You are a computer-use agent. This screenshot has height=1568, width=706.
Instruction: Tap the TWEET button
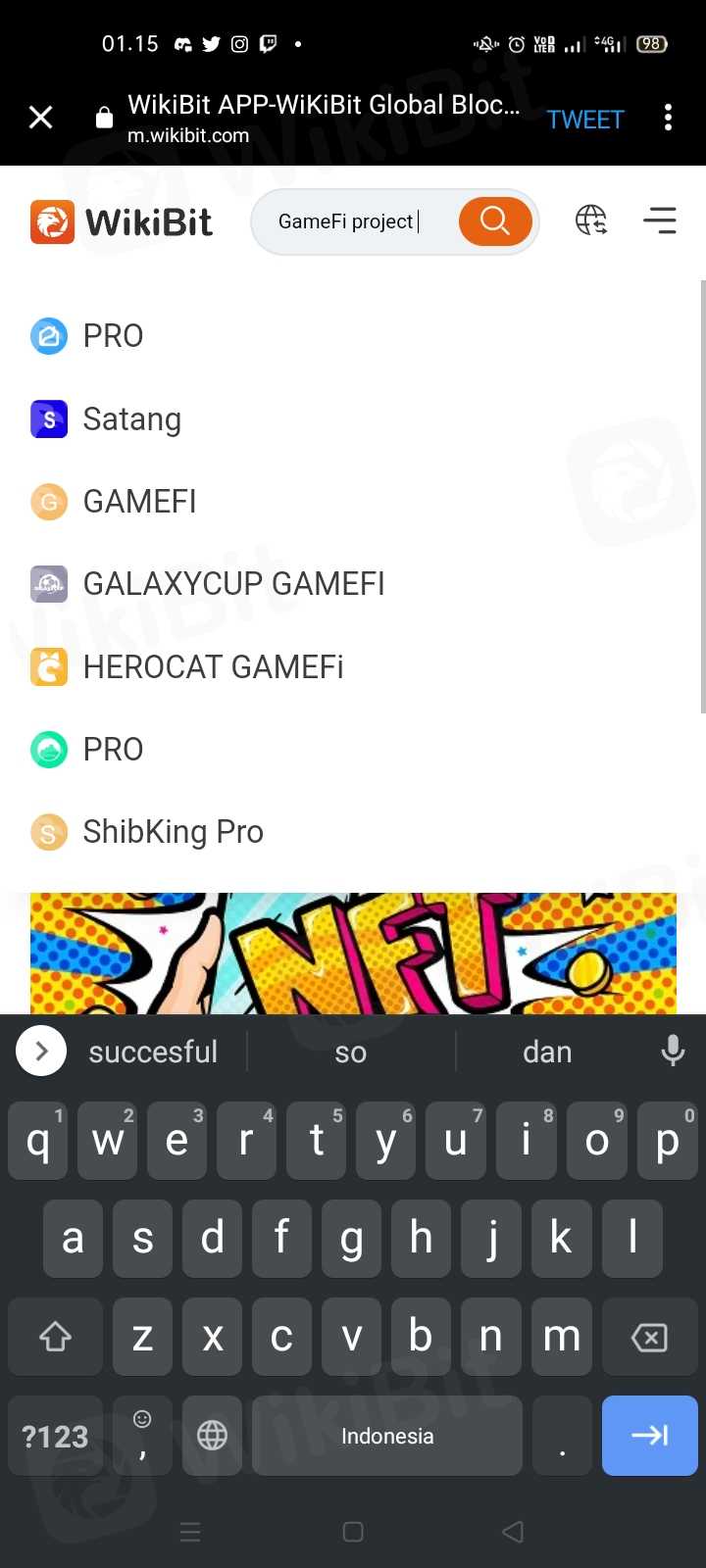click(x=585, y=120)
